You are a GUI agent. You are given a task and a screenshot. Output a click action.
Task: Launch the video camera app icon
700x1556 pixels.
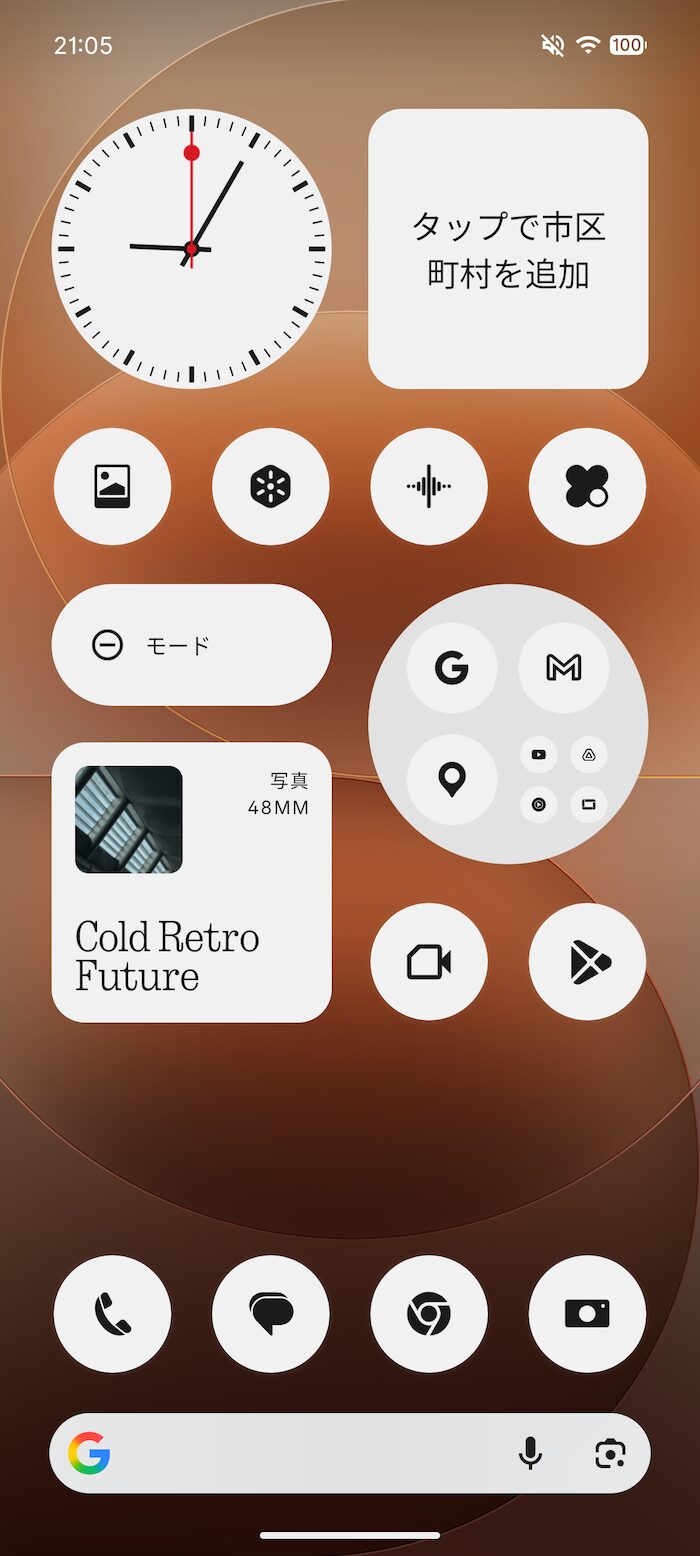(x=429, y=962)
